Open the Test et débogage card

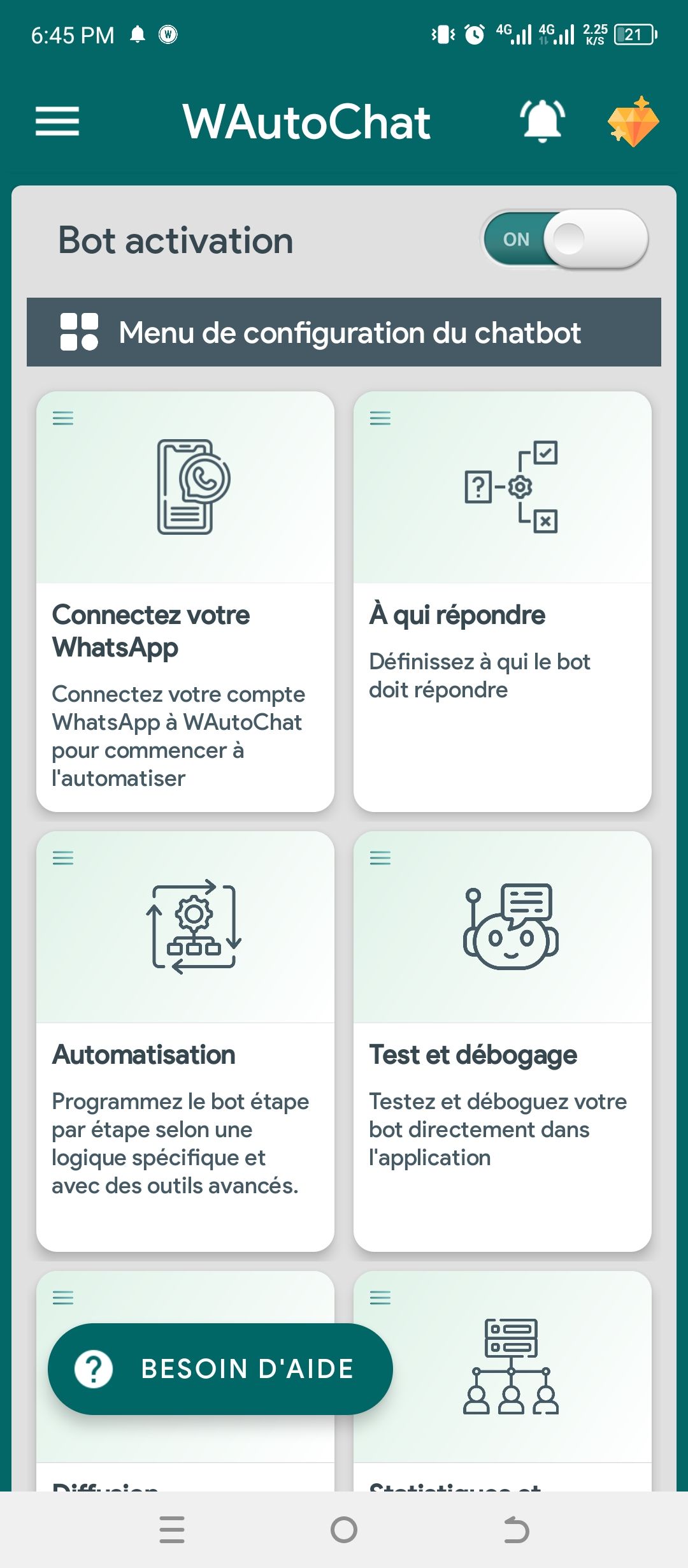click(x=503, y=1041)
